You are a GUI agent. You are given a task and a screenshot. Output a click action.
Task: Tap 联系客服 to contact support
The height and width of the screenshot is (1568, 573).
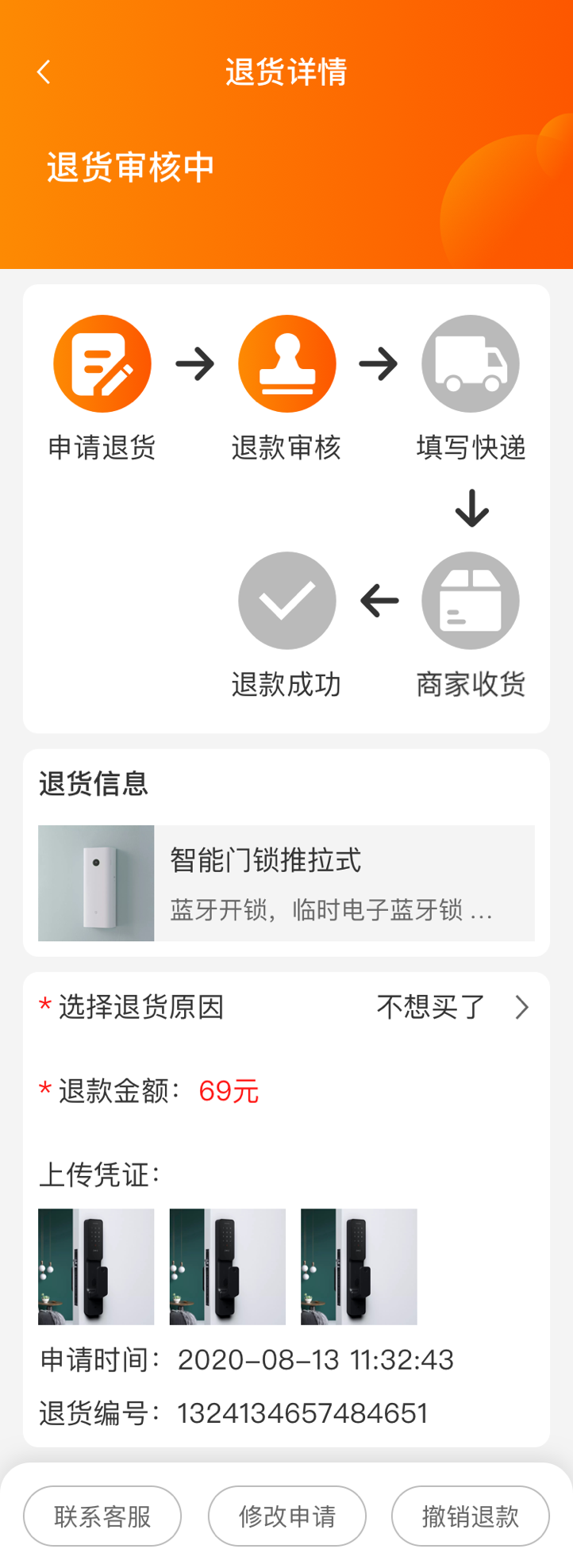[x=102, y=1516]
